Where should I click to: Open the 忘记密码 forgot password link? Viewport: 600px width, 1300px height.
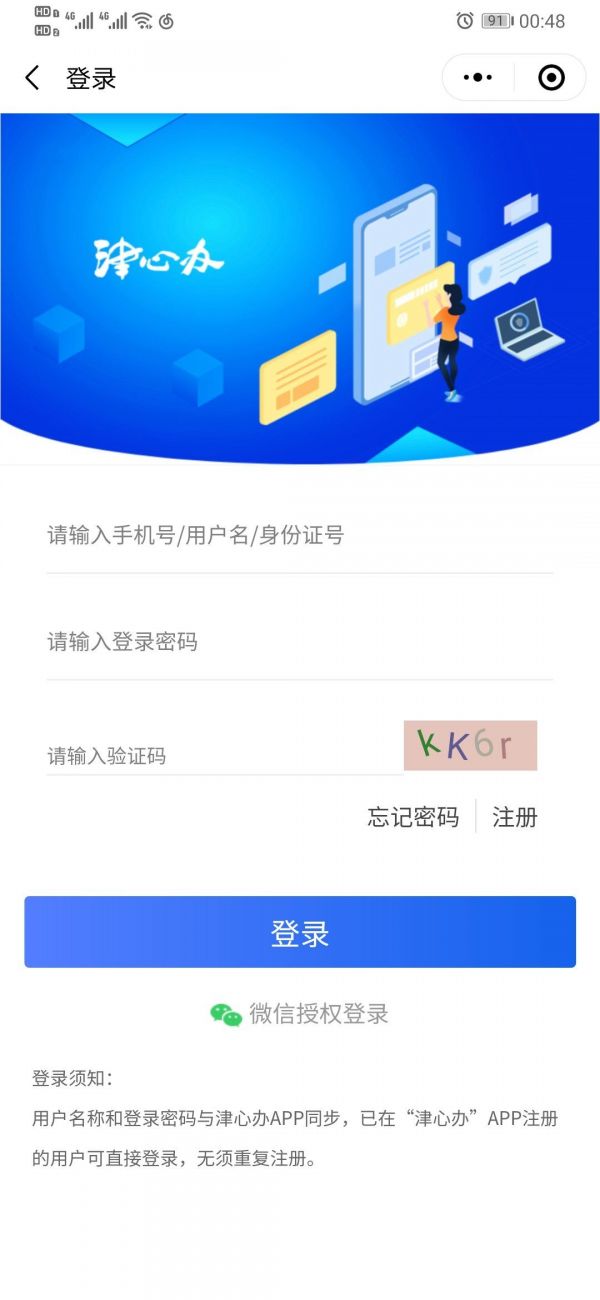(x=413, y=817)
